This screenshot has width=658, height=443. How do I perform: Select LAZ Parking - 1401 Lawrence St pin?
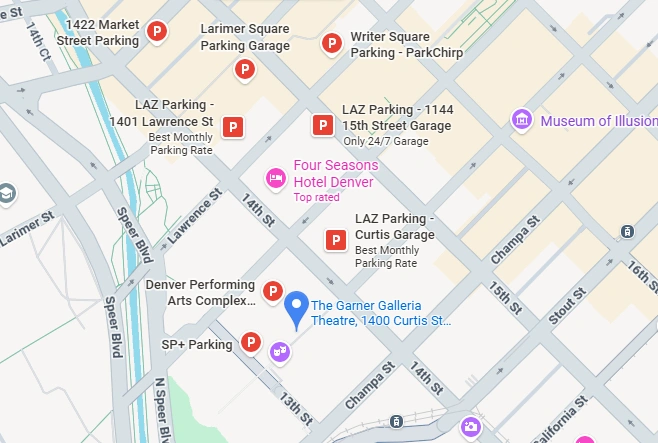point(233,127)
